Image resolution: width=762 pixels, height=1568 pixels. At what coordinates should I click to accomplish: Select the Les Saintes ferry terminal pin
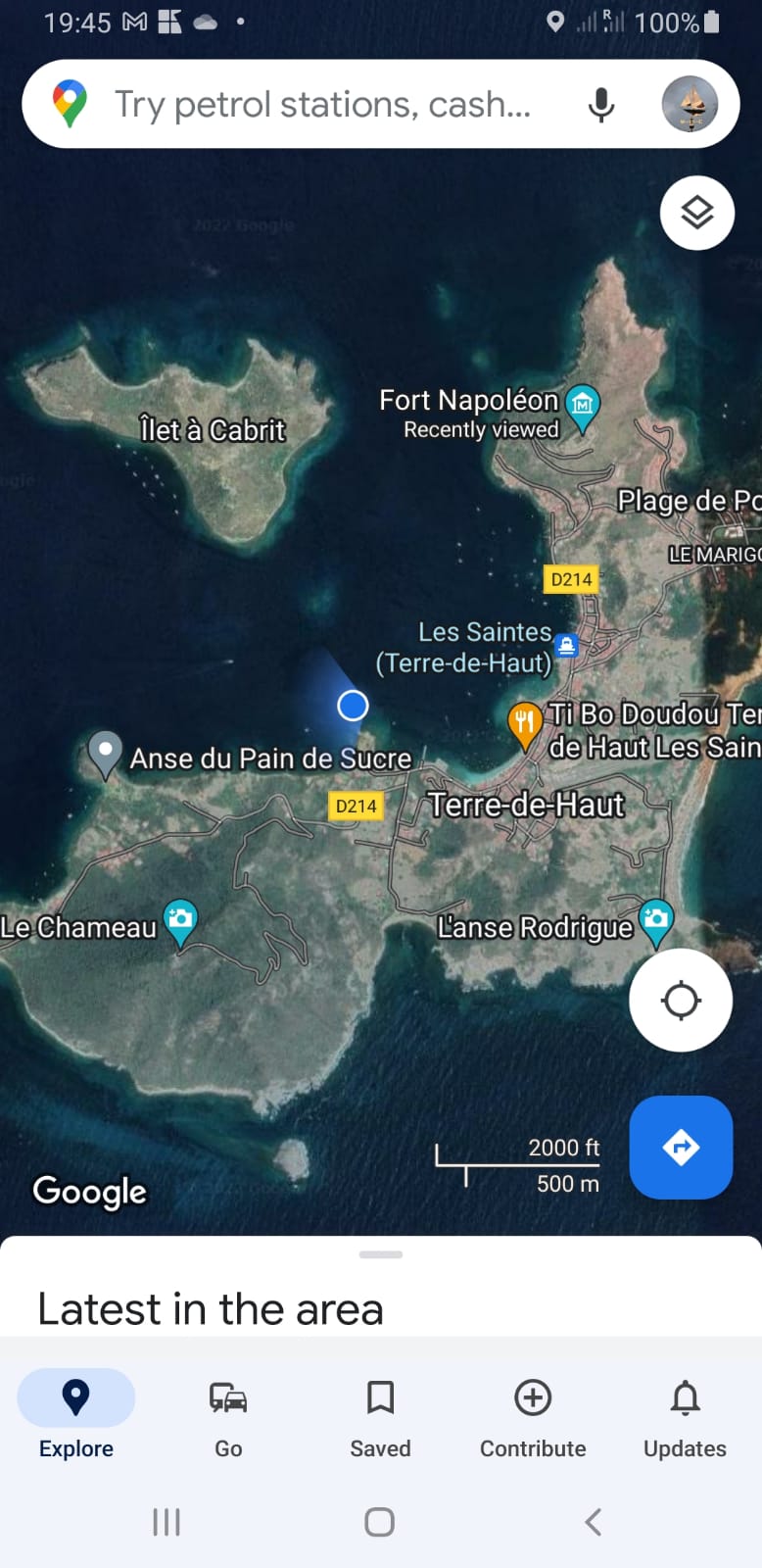click(x=566, y=645)
